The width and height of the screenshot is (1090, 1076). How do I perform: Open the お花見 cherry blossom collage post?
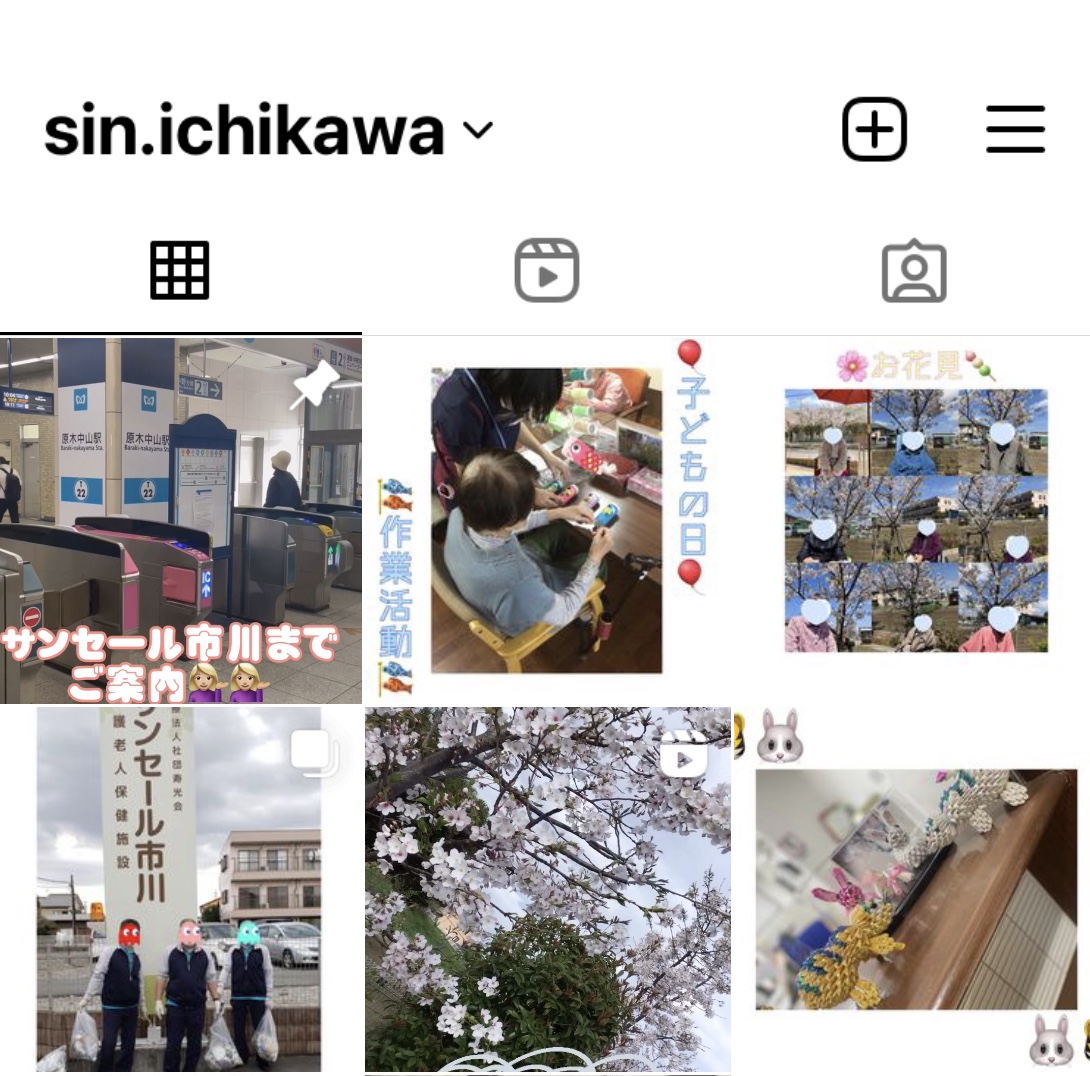(x=915, y=520)
